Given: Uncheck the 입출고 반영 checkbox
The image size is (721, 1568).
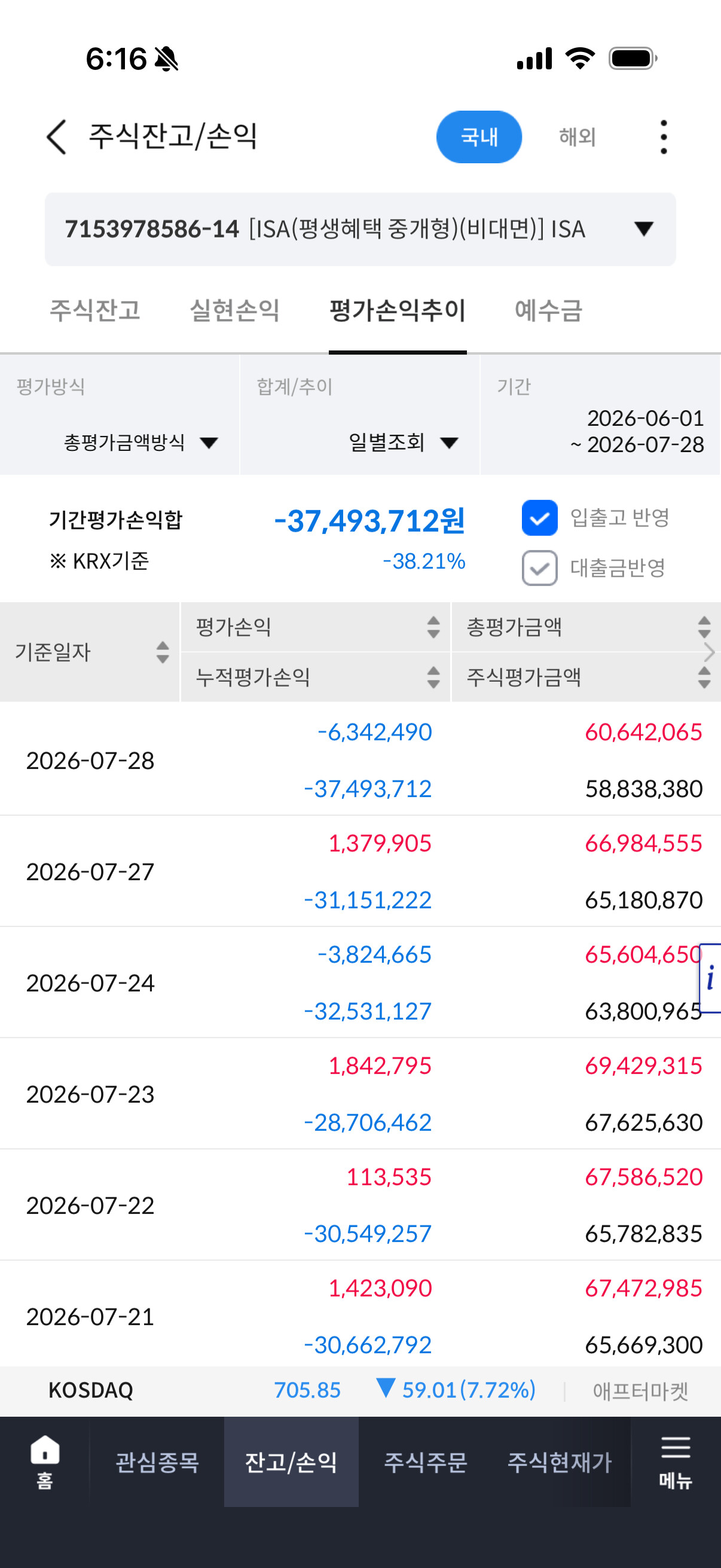Looking at the screenshot, I should tap(540, 518).
